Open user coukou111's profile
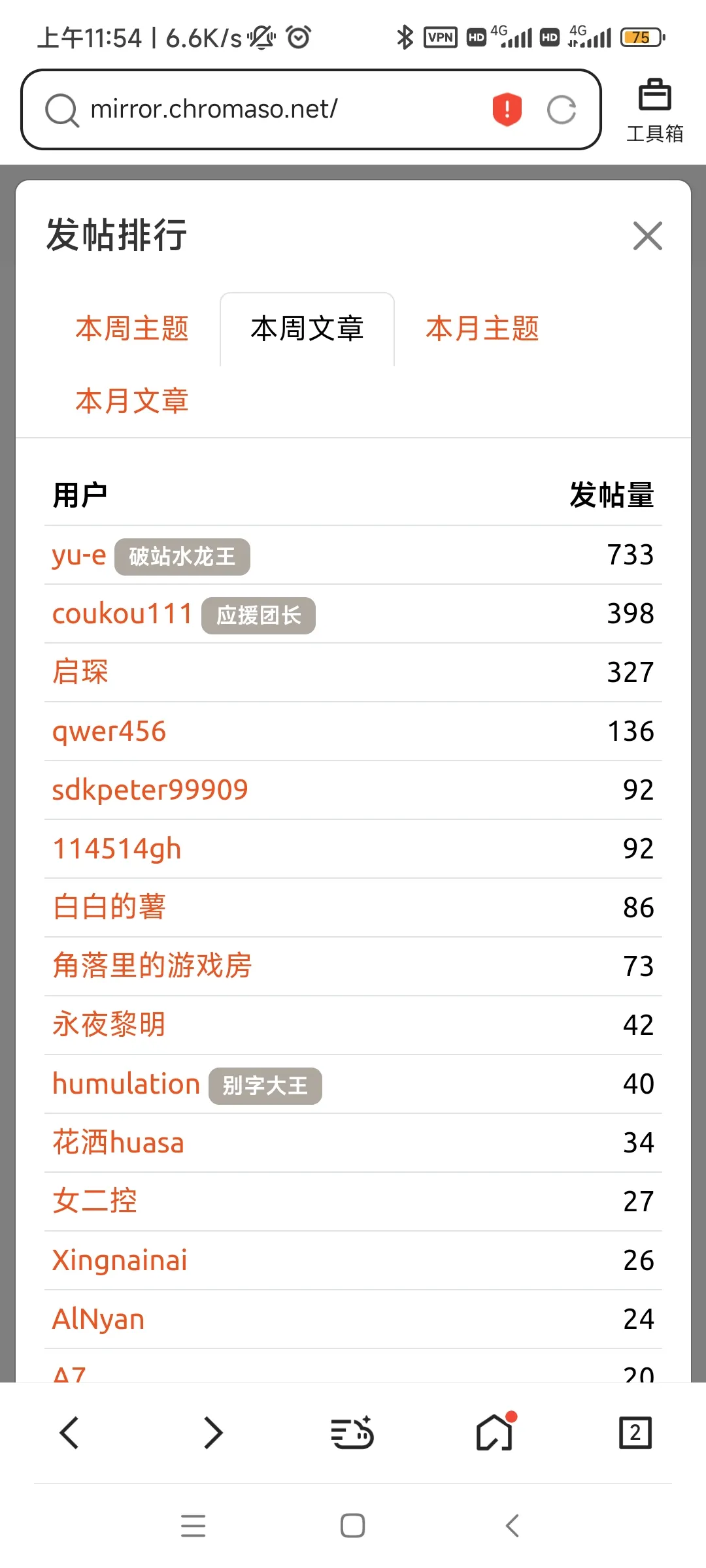Viewport: 706px width, 1568px height. pyautogui.click(x=122, y=614)
